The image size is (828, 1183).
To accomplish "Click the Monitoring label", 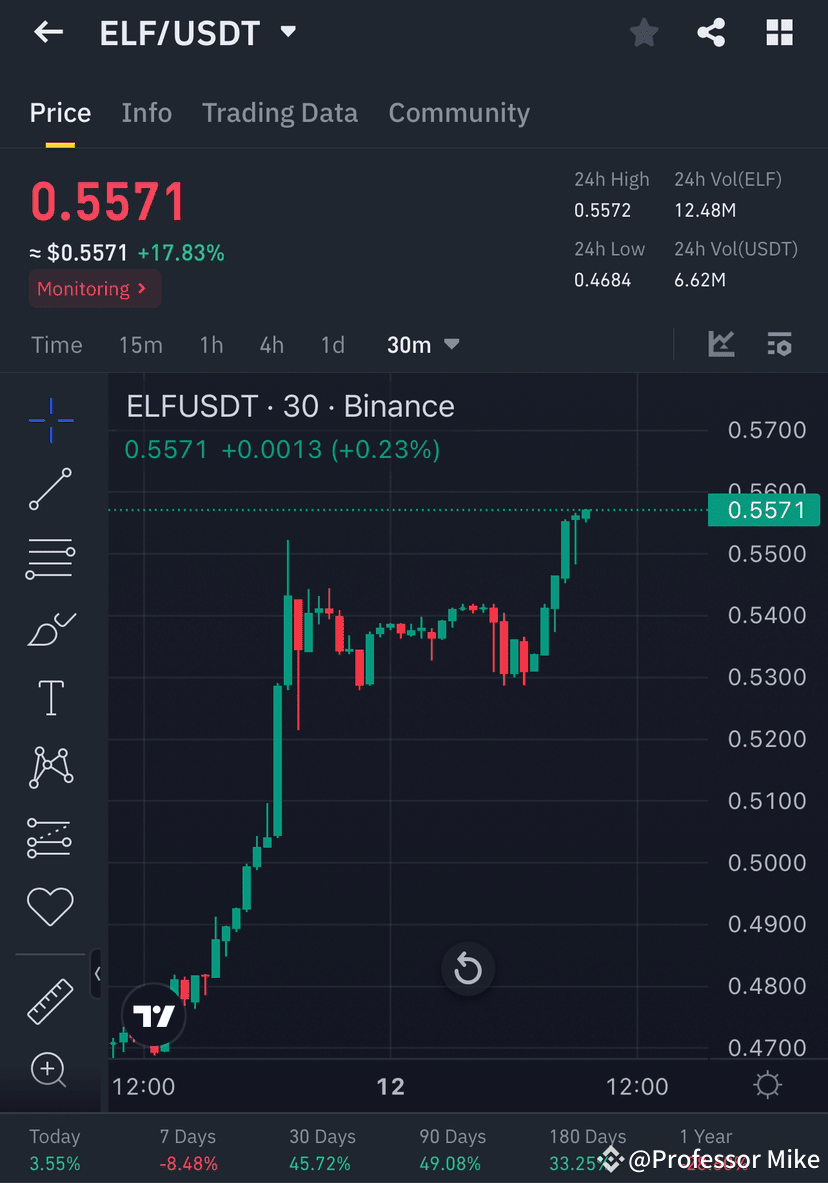I will click(x=94, y=288).
